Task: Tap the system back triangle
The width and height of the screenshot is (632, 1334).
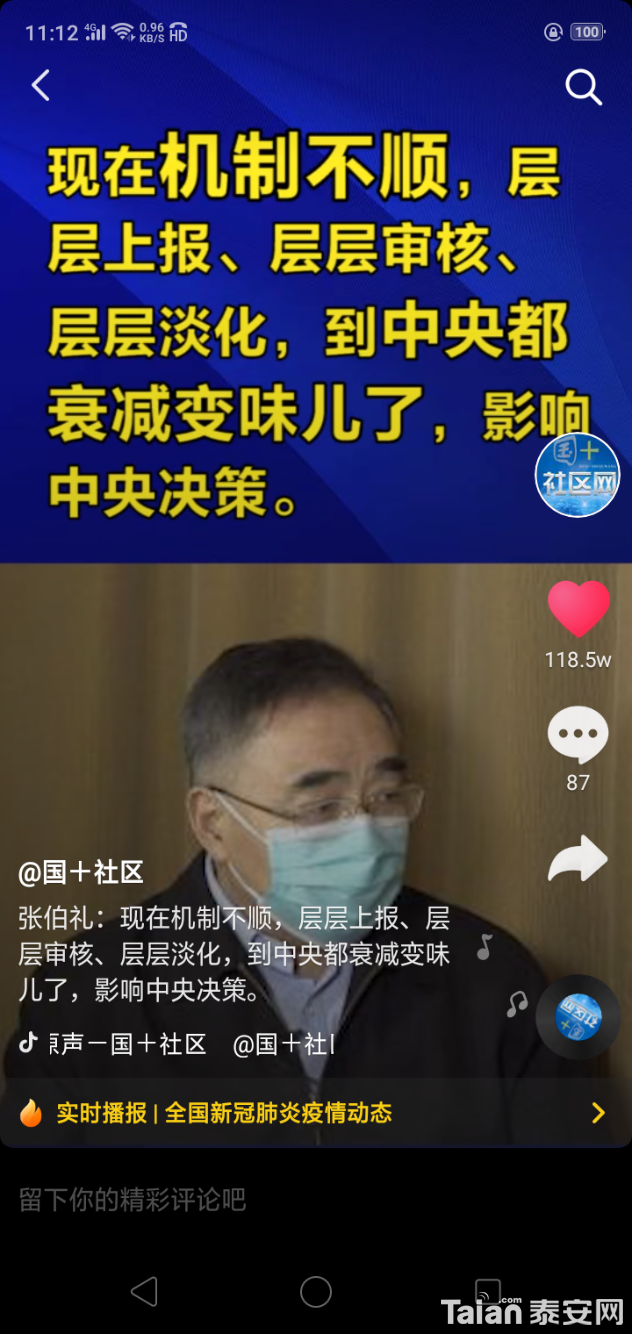Action: click(144, 1292)
